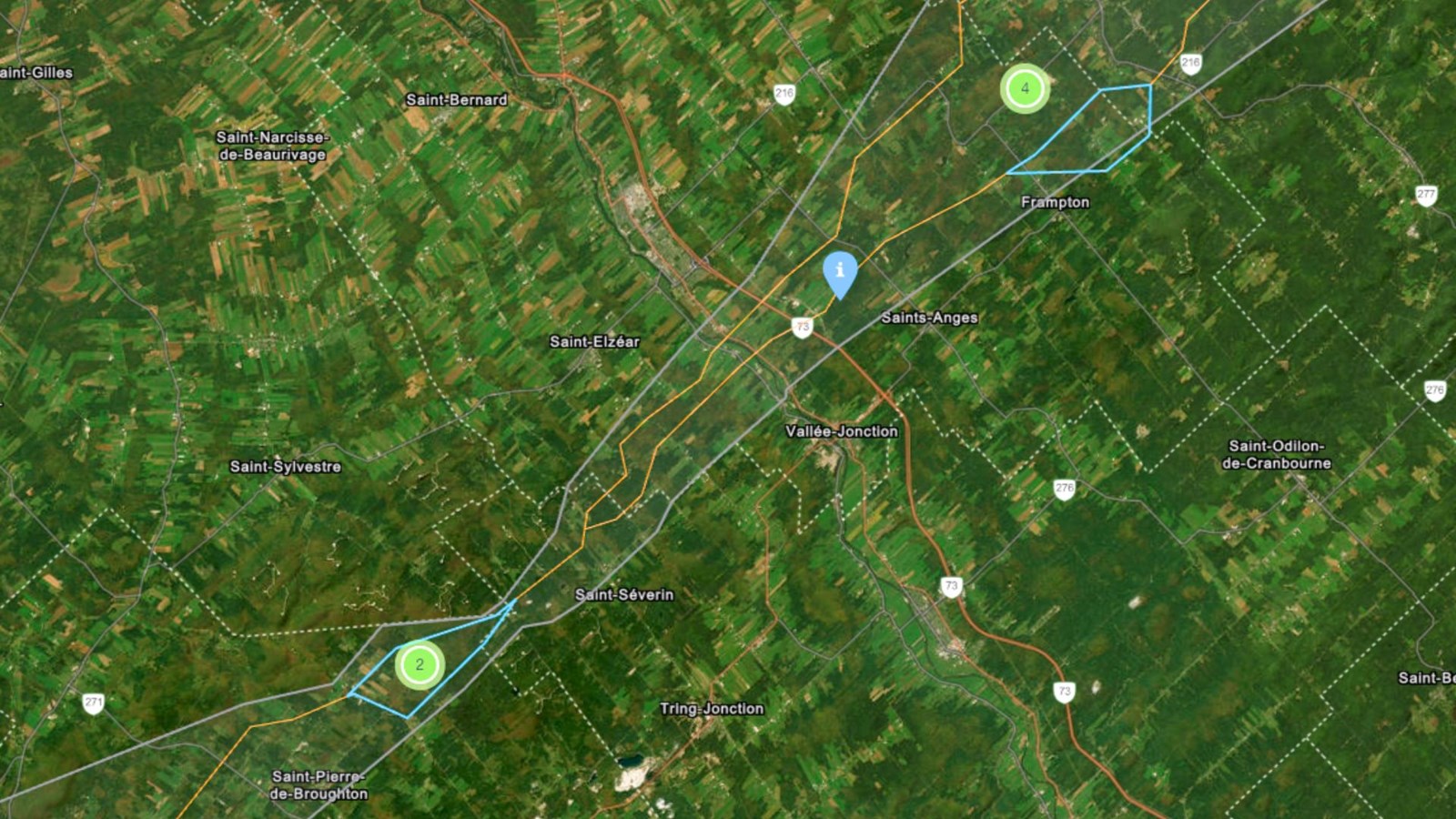Open the cluster marker showing 4 items
1456x819 pixels.
click(1025, 89)
